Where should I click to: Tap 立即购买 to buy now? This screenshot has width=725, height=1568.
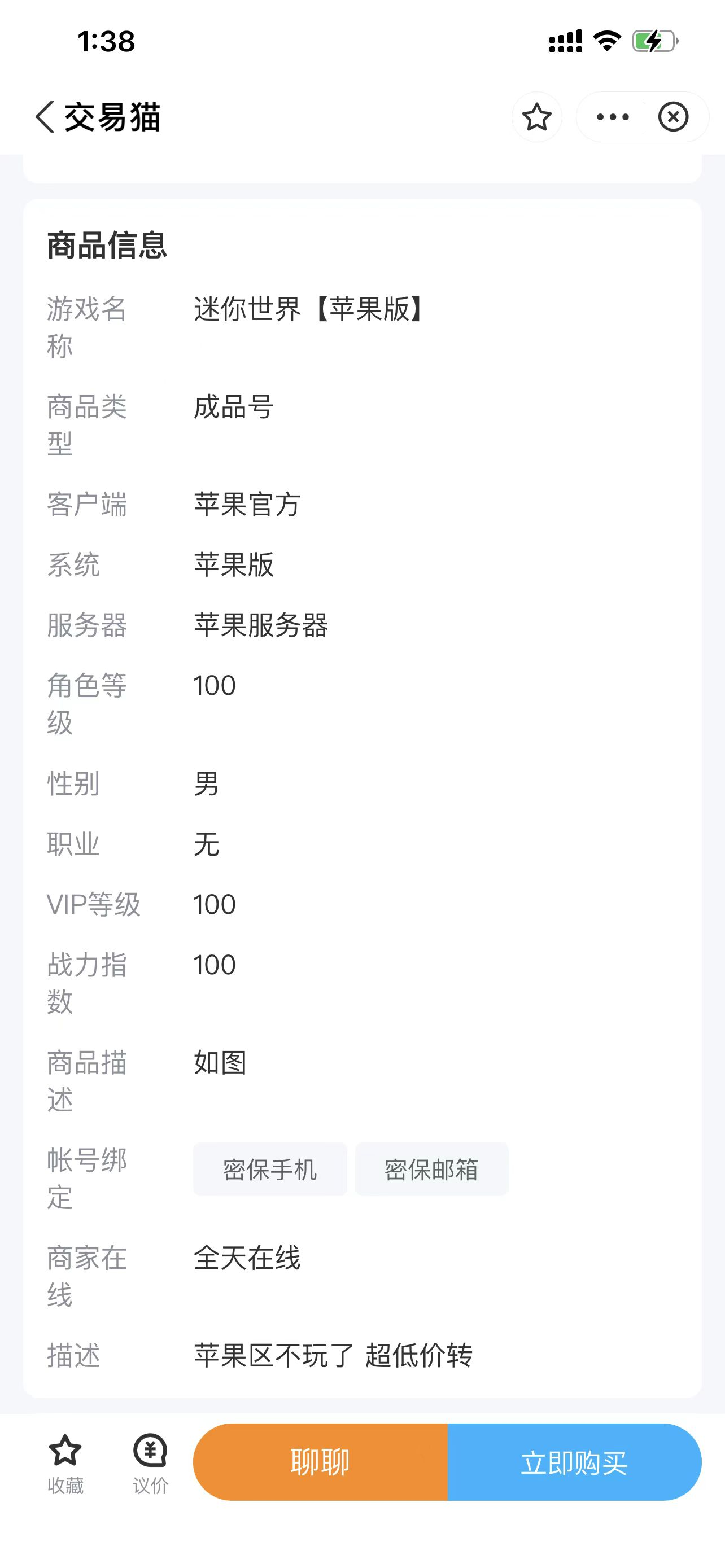[574, 1462]
